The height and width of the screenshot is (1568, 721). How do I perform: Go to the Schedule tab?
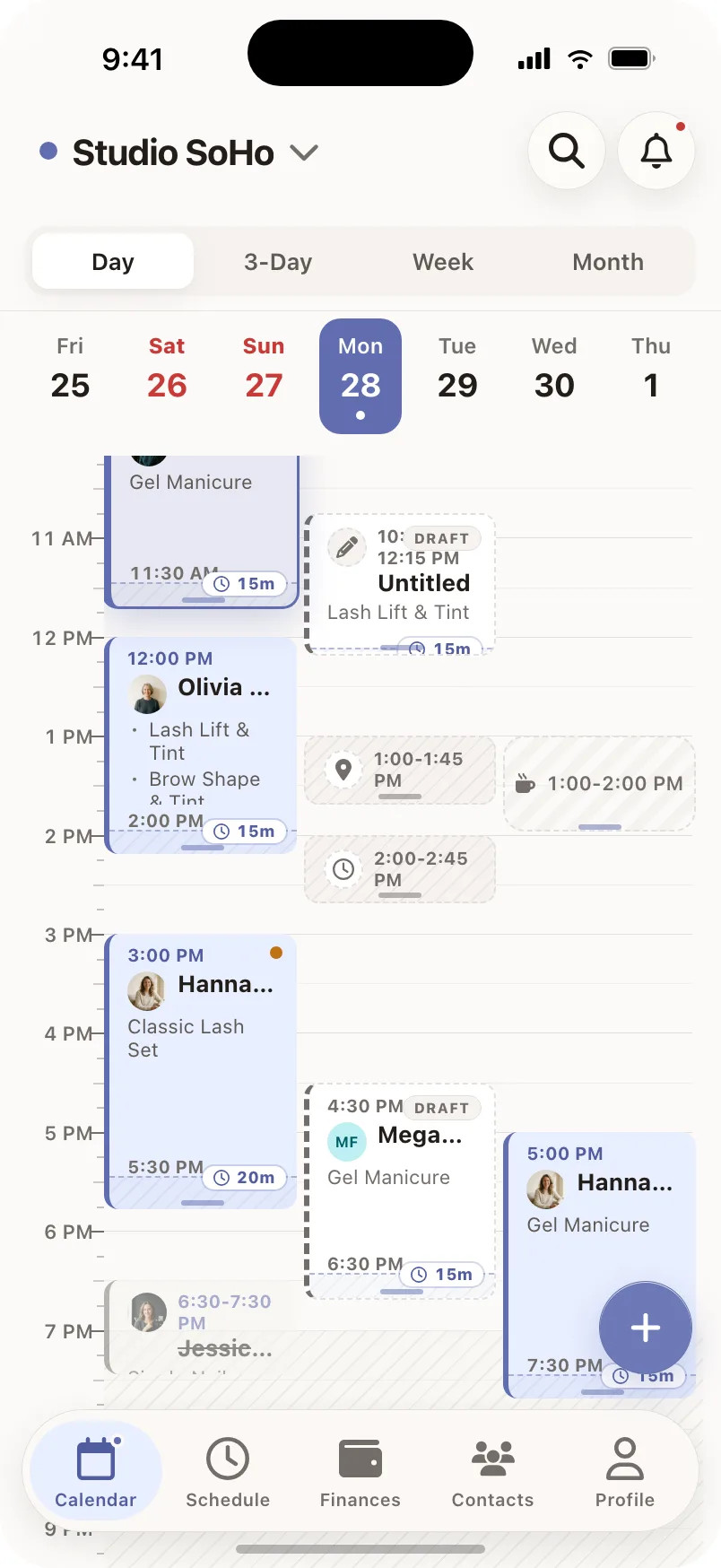tap(228, 1472)
